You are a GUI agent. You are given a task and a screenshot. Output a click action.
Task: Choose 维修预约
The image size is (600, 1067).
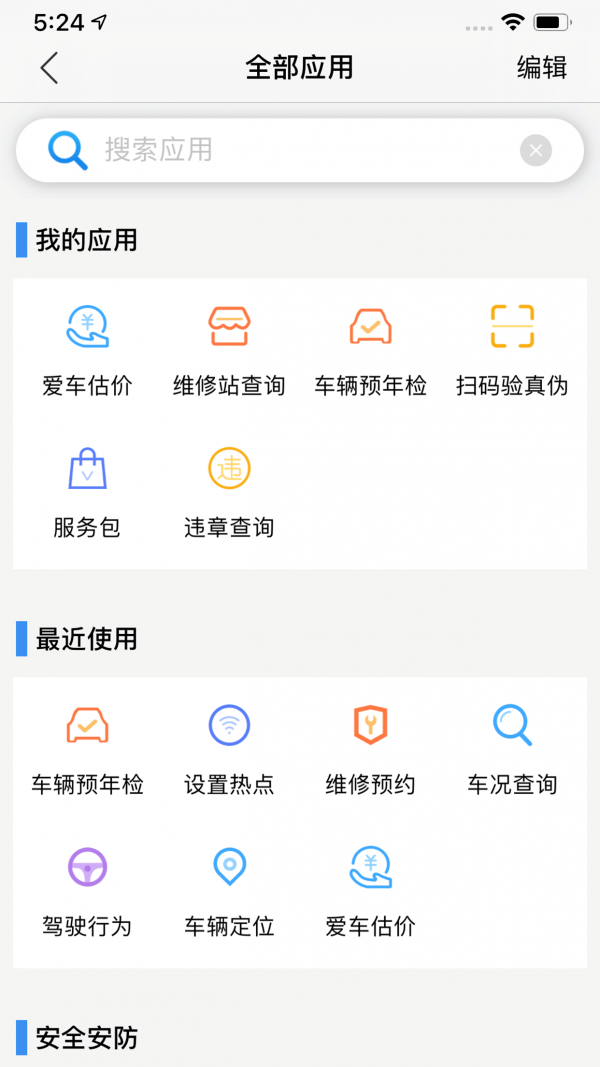(370, 748)
